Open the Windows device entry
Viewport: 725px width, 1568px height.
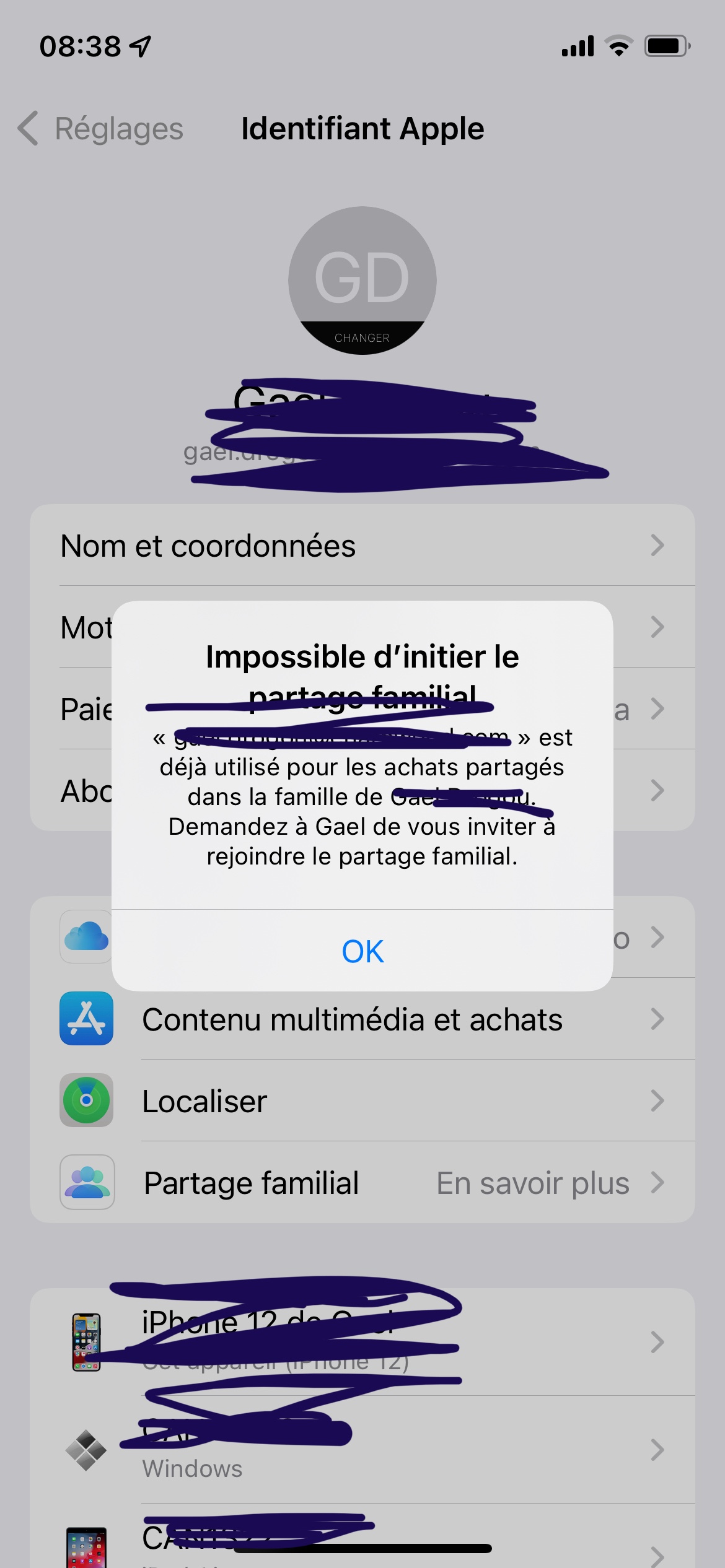click(x=362, y=1449)
